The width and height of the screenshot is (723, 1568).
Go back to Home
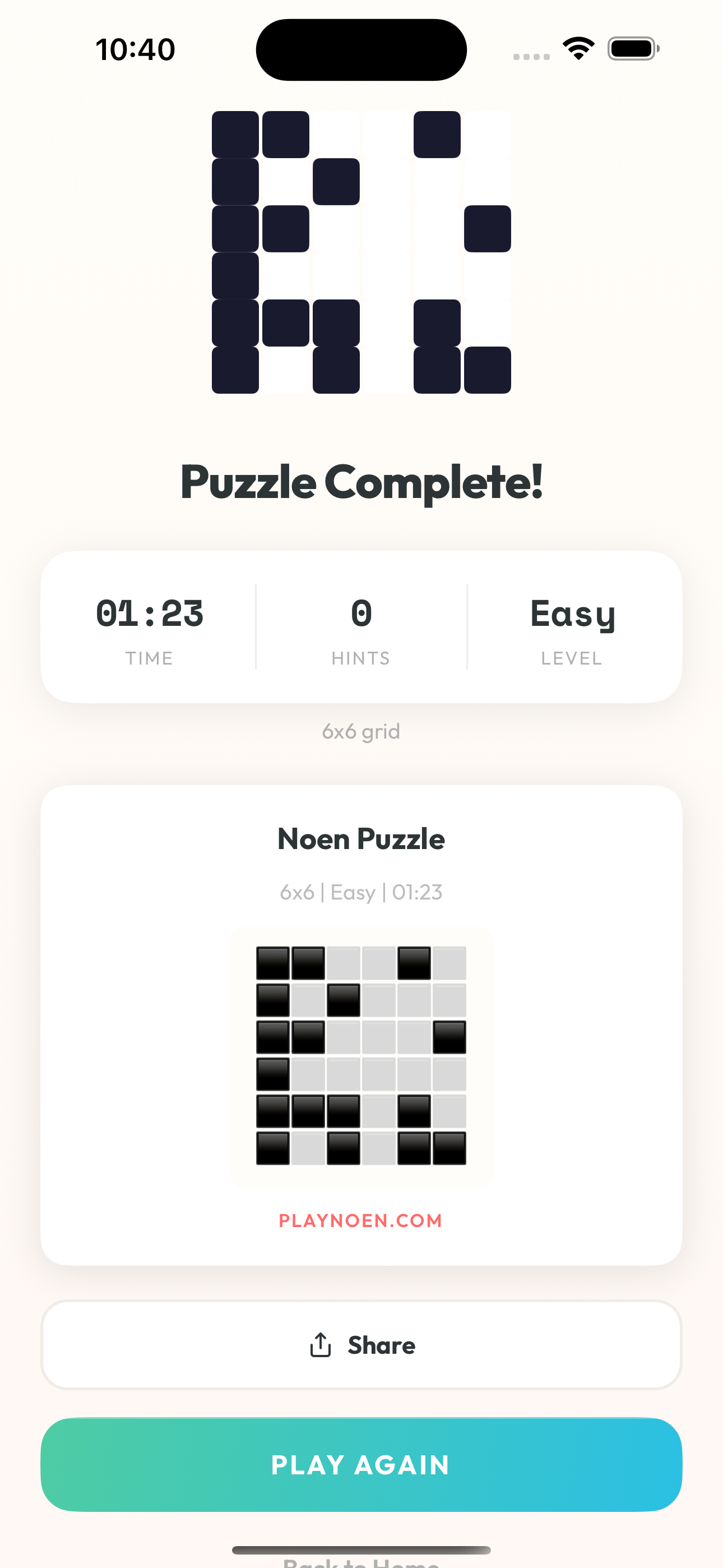tap(361, 1562)
